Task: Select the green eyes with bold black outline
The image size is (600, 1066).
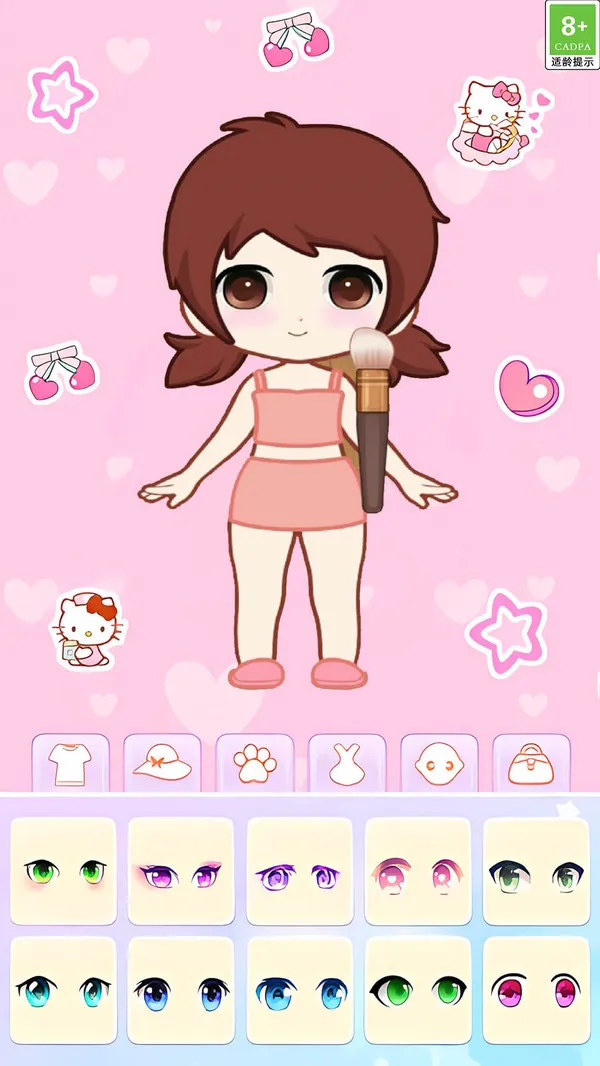Action: 417,990
